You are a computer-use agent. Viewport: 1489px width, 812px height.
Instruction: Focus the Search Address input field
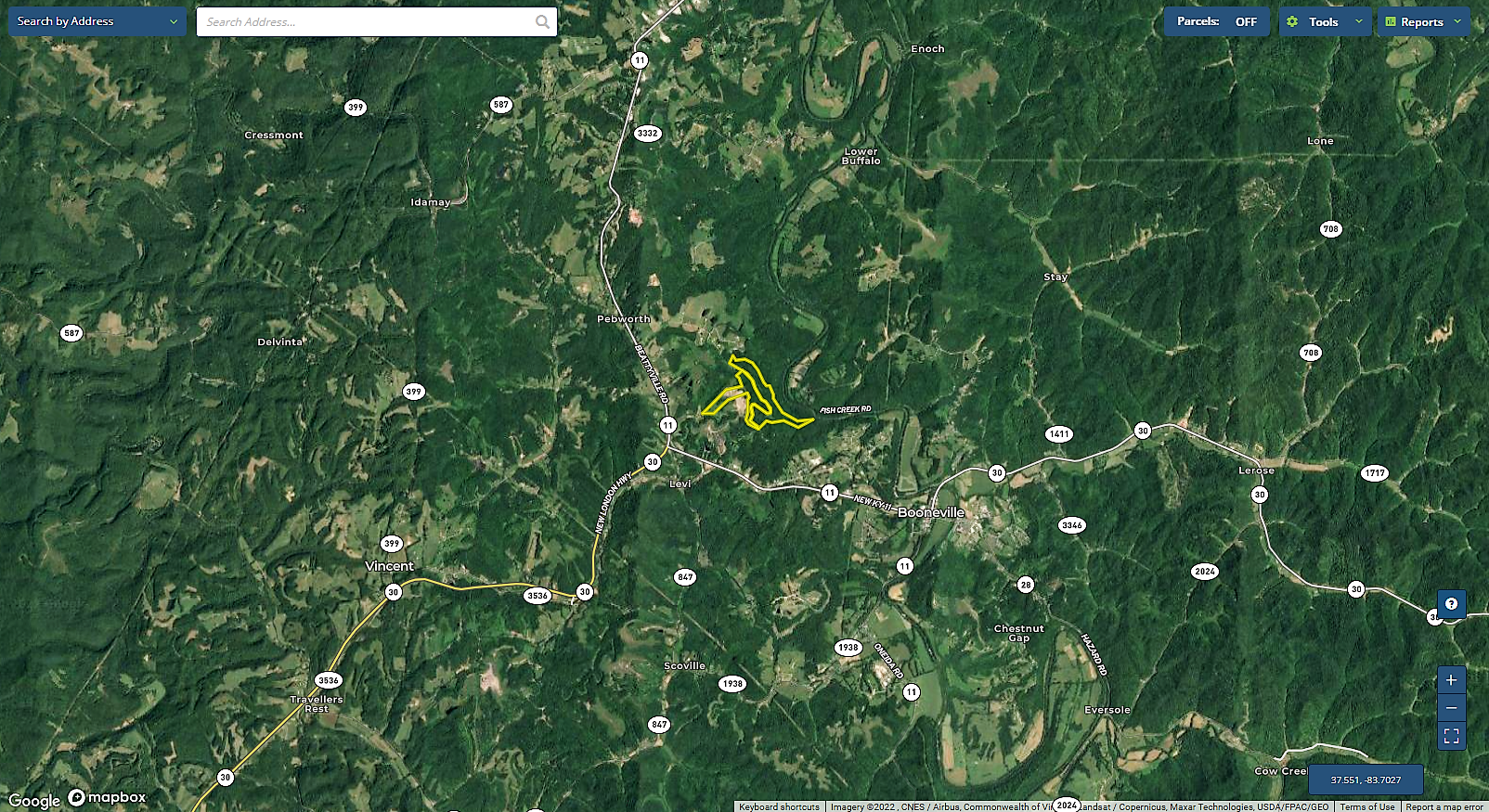367,22
